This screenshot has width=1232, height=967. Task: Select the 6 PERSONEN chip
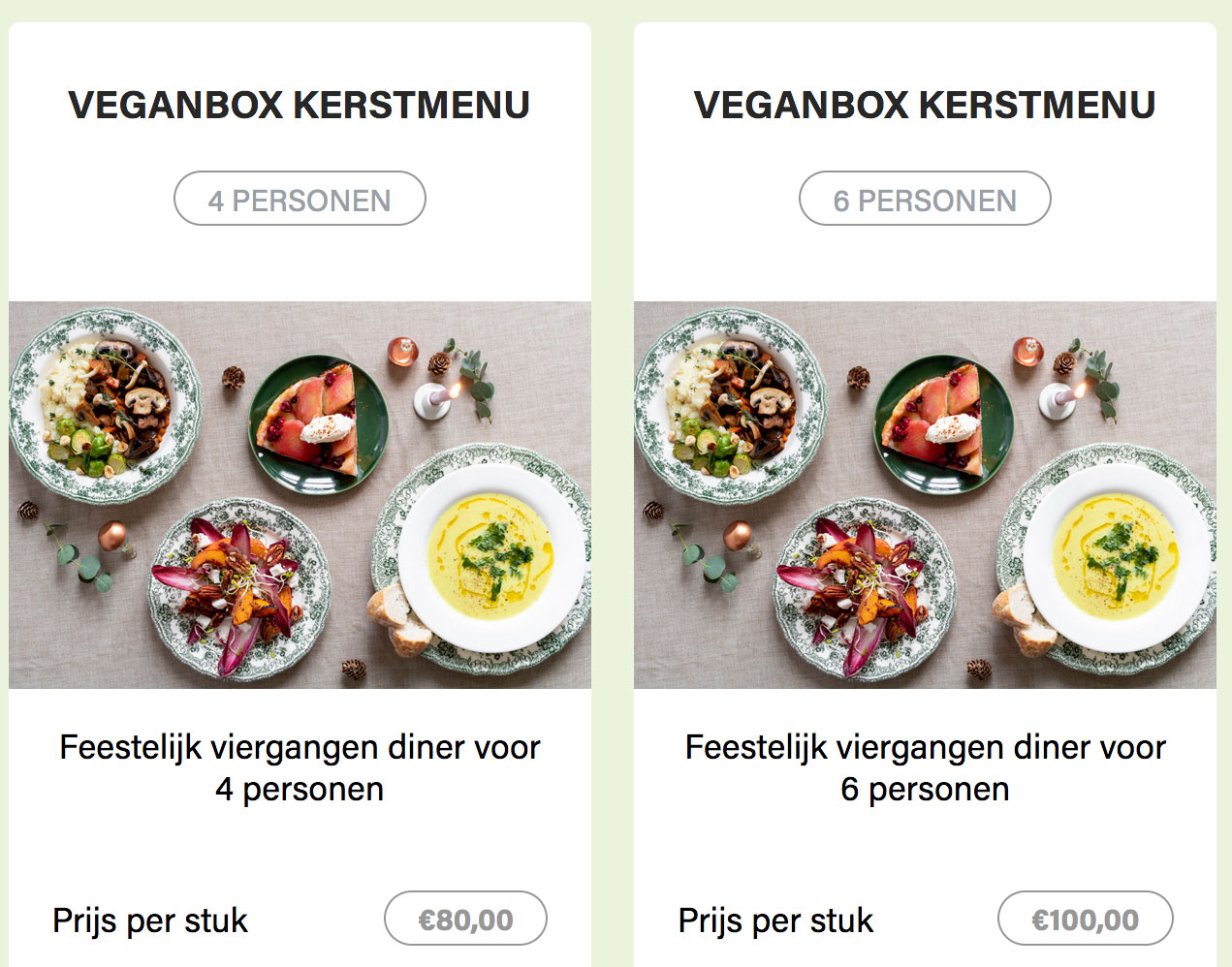[x=925, y=200]
